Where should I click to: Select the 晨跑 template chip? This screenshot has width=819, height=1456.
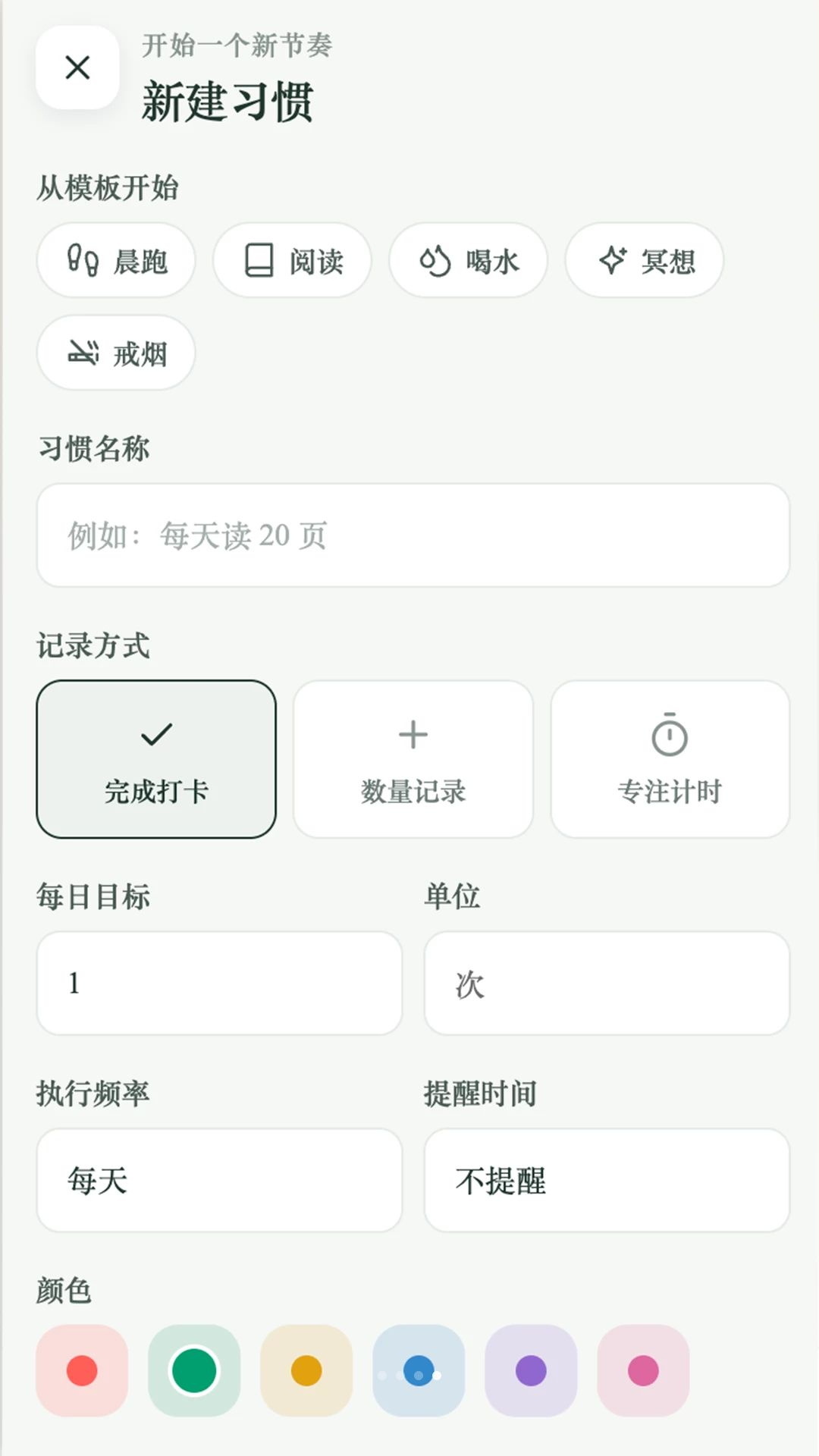tap(116, 261)
